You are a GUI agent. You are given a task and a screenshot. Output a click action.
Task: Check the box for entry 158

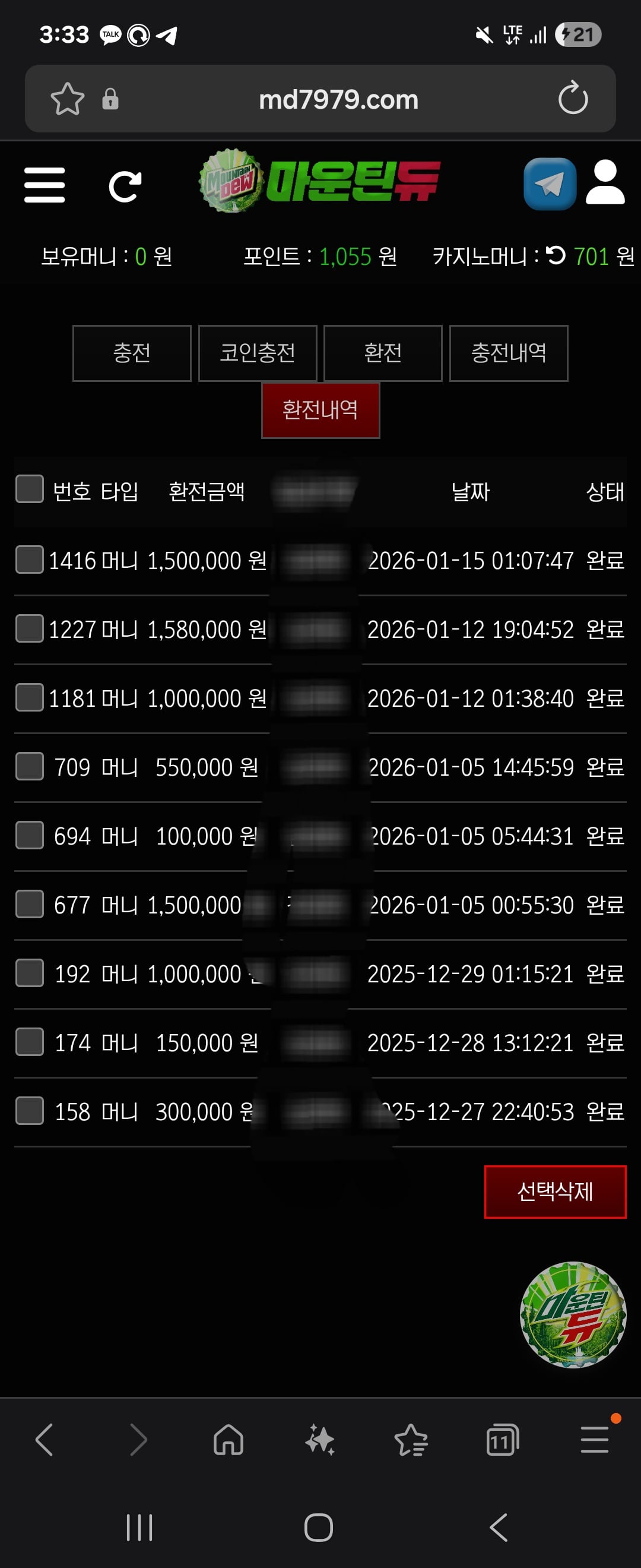[x=29, y=1111]
